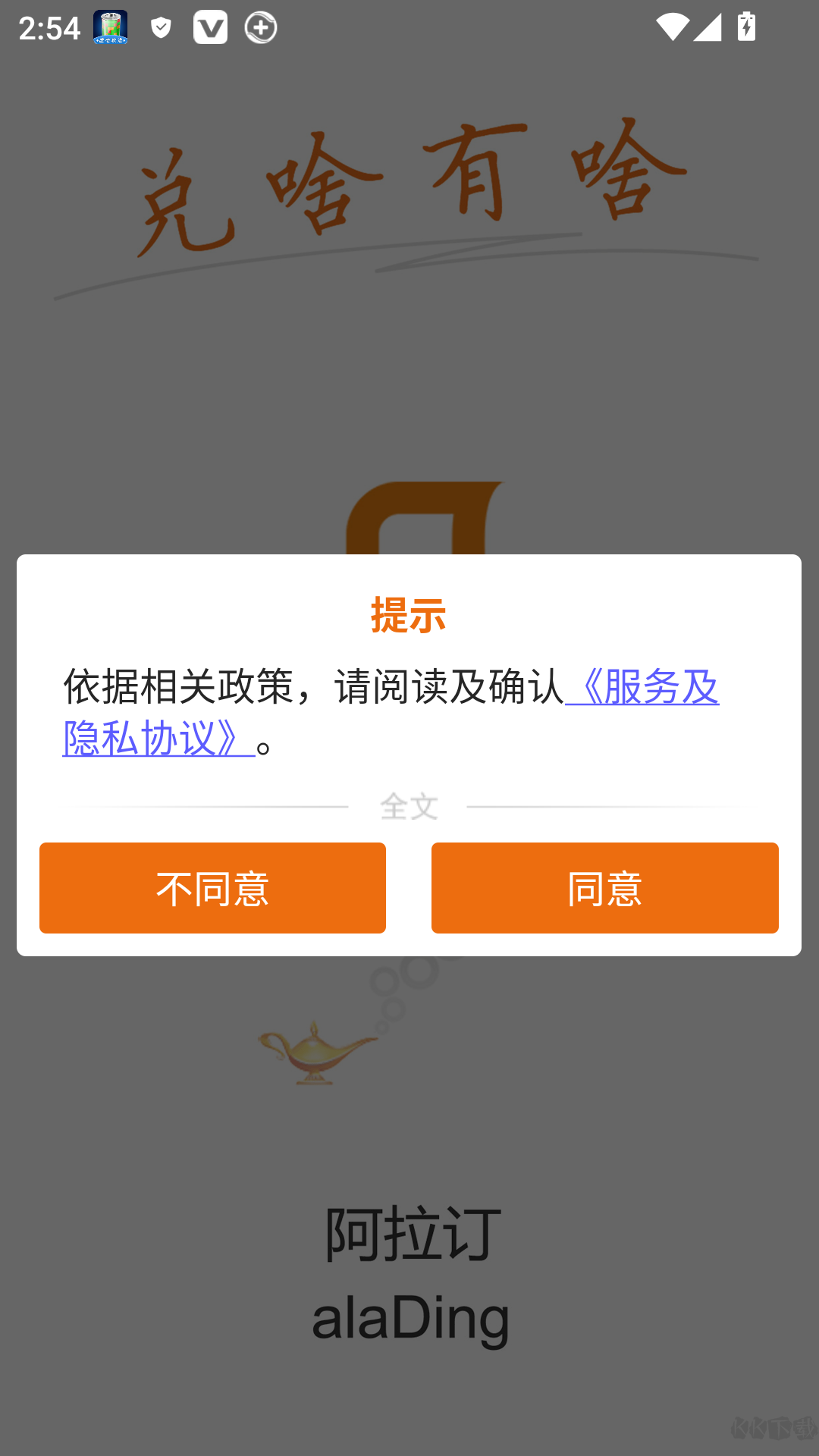Image resolution: width=819 pixels, height=1456 pixels.
Task: Tap the 提示 dialog title
Action: tap(409, 617)
